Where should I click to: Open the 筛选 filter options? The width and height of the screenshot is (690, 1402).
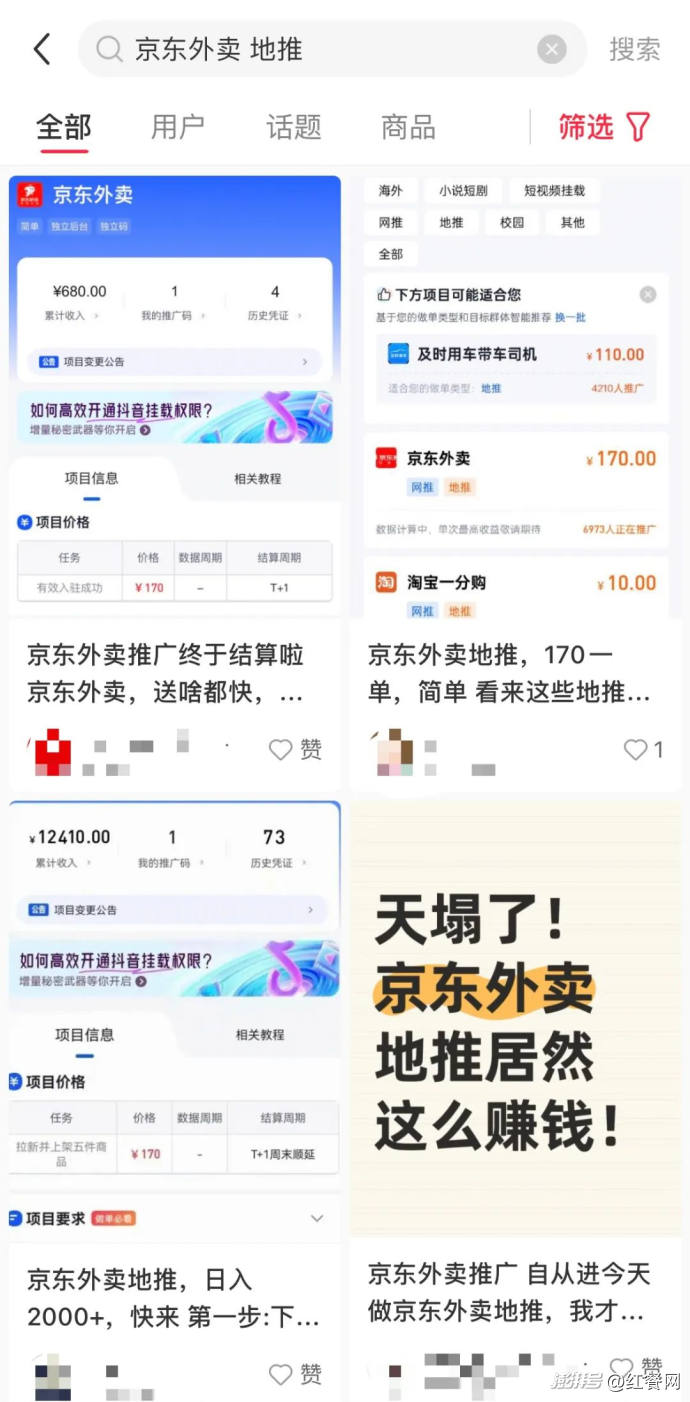604,127
